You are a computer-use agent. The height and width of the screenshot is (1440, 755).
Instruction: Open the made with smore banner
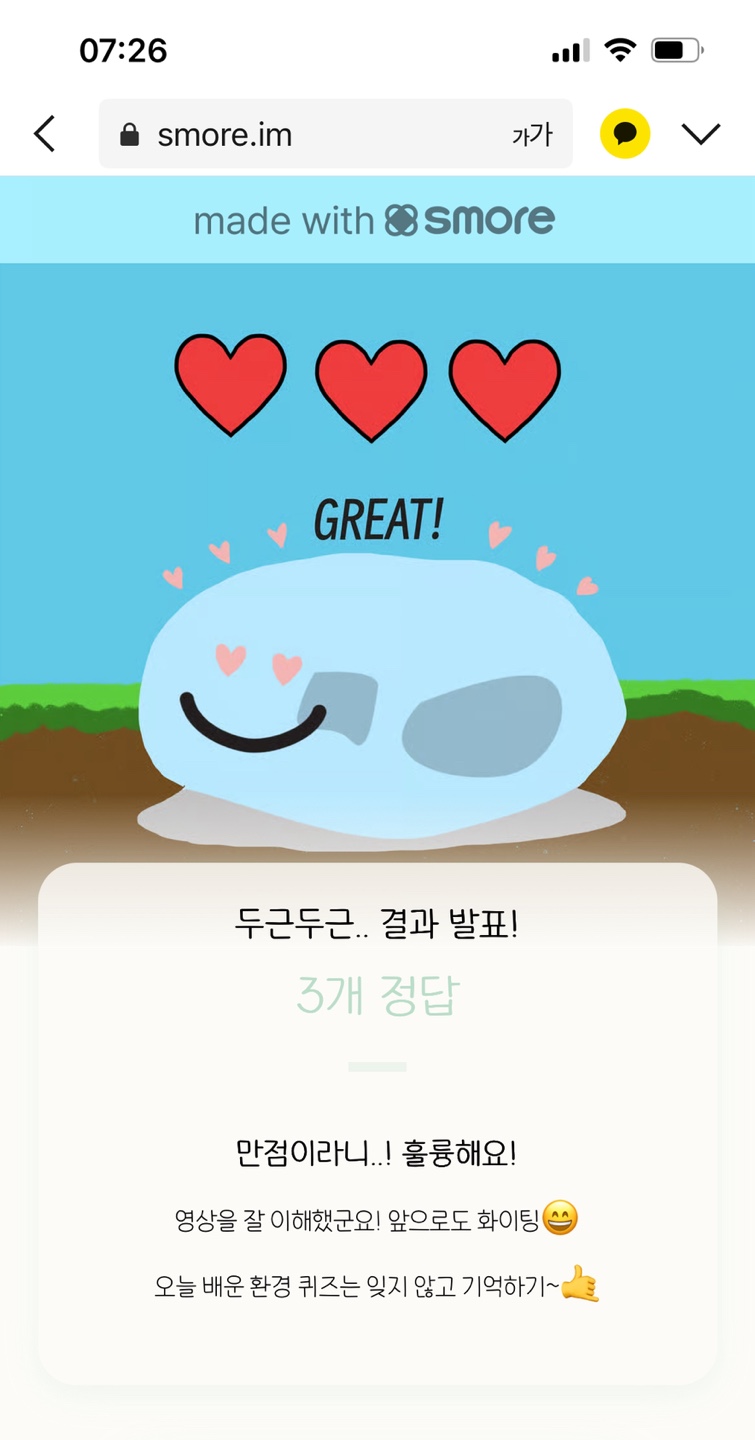click(x=375, y=220)
